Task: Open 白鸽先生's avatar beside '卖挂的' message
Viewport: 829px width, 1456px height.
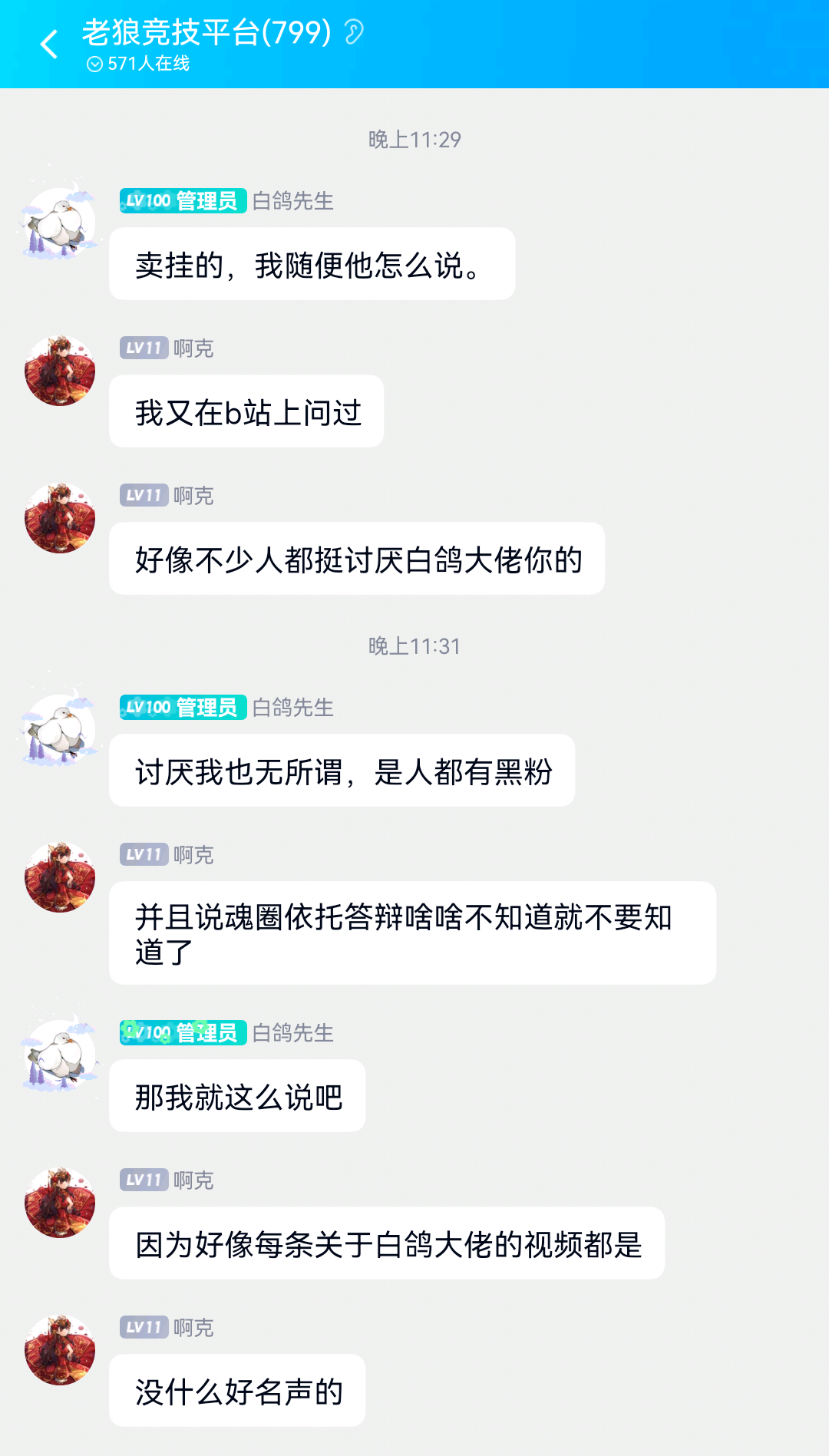Action: point(60,222)
